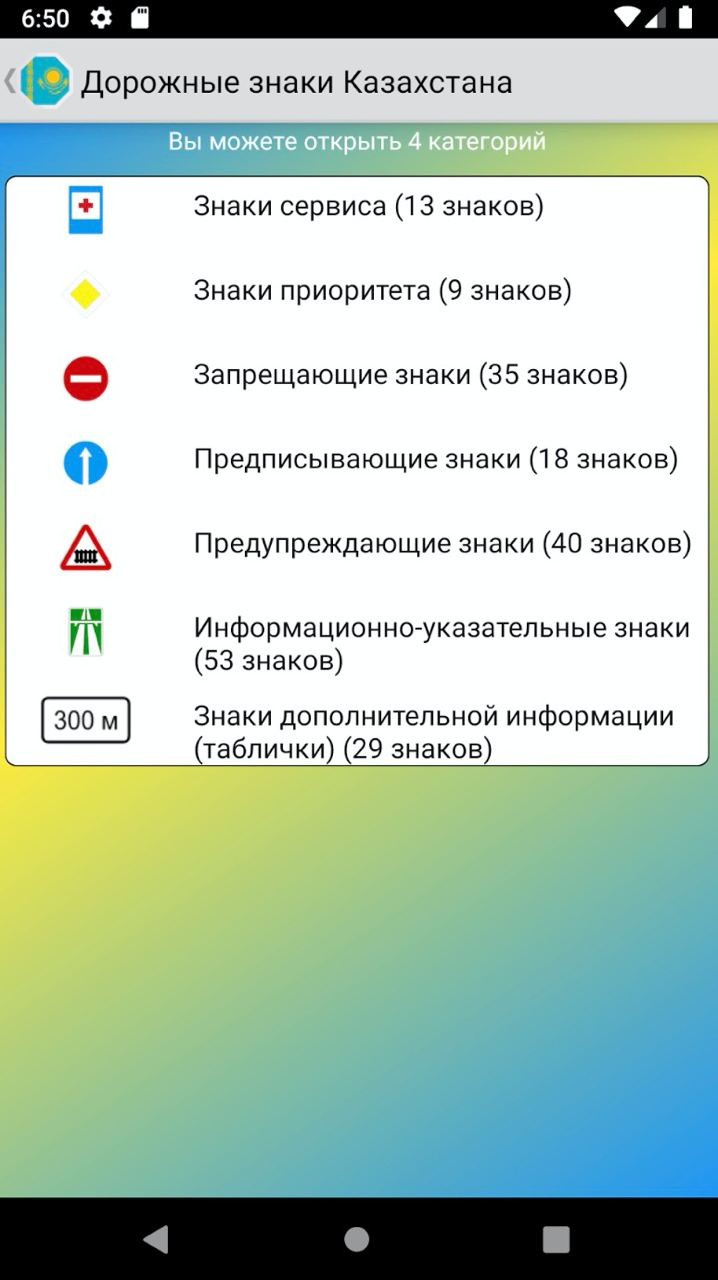Screen dimensions: 718x1280
Task: Open recent apps from navigation bar
Action: tap(556, 1239)
